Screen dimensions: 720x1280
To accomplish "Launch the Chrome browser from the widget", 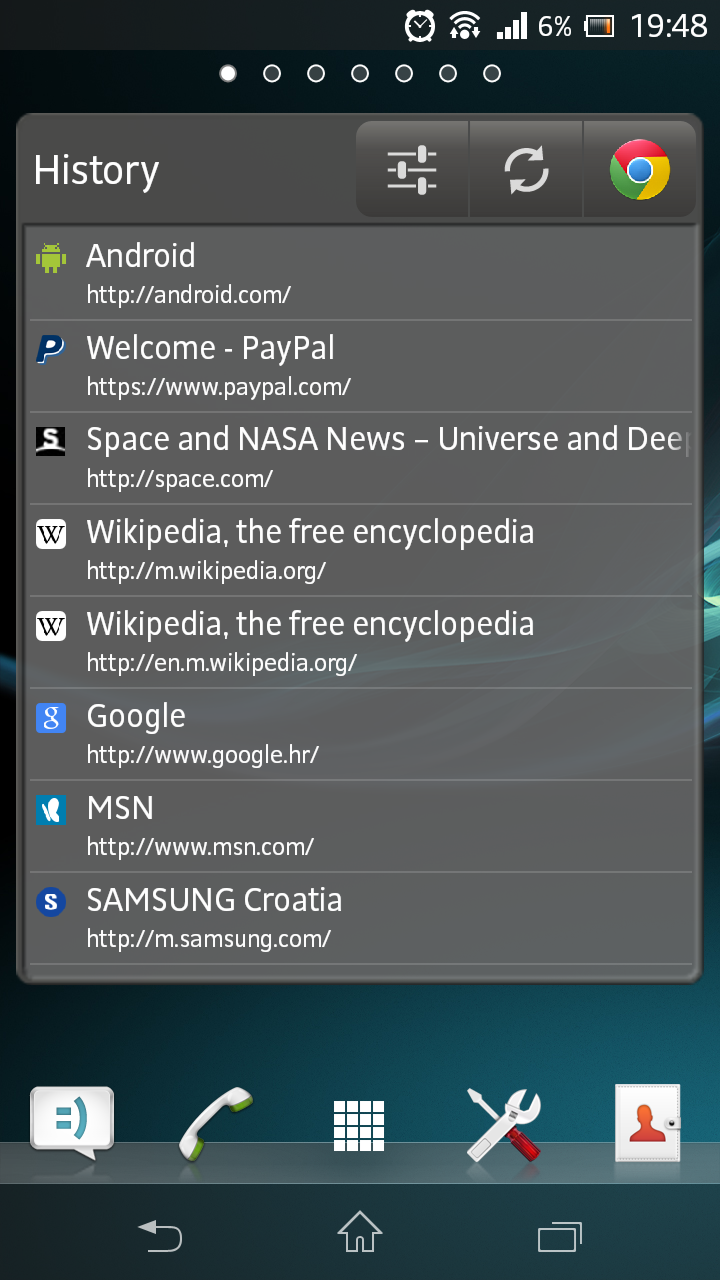I will click(640, 170).
